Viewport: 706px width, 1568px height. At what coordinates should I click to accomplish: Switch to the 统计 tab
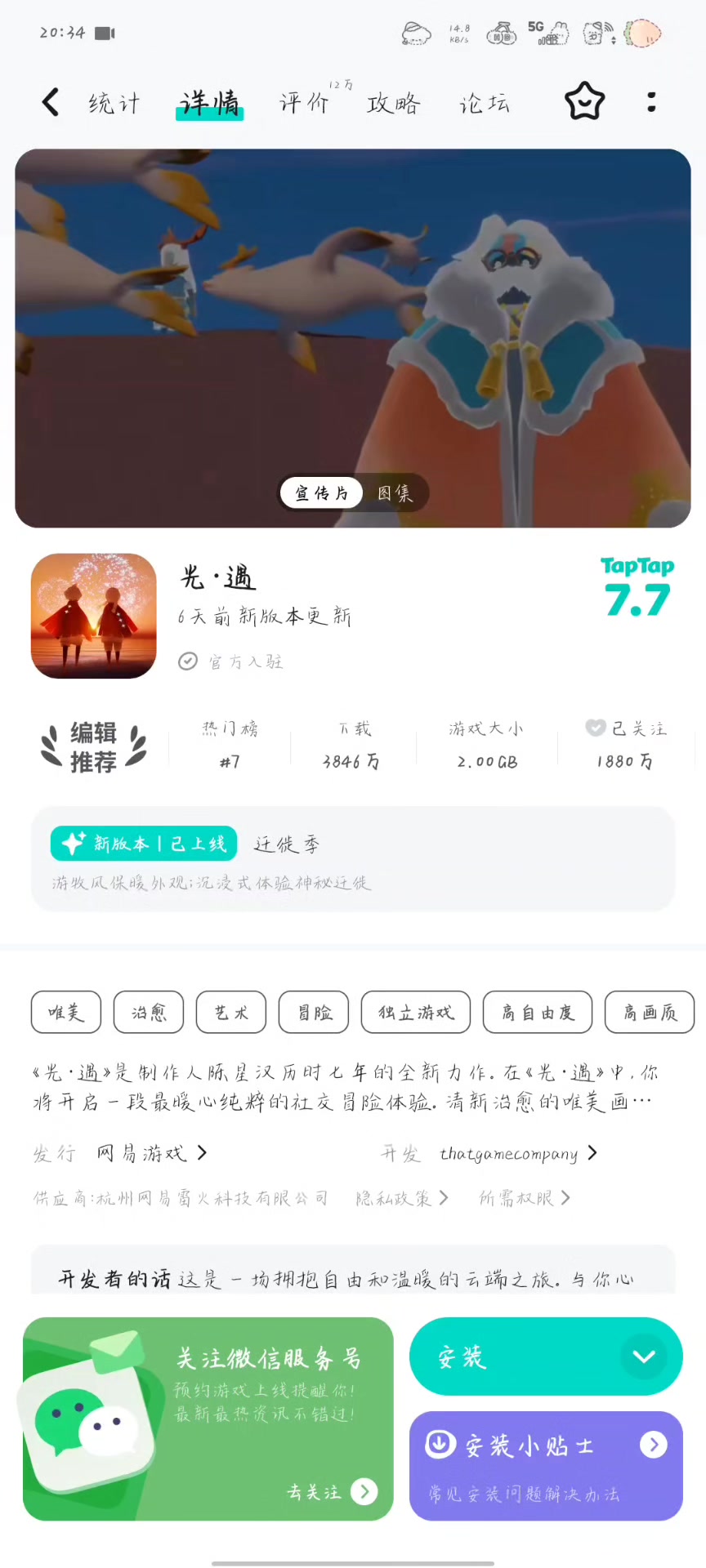[x=114, y=103]
